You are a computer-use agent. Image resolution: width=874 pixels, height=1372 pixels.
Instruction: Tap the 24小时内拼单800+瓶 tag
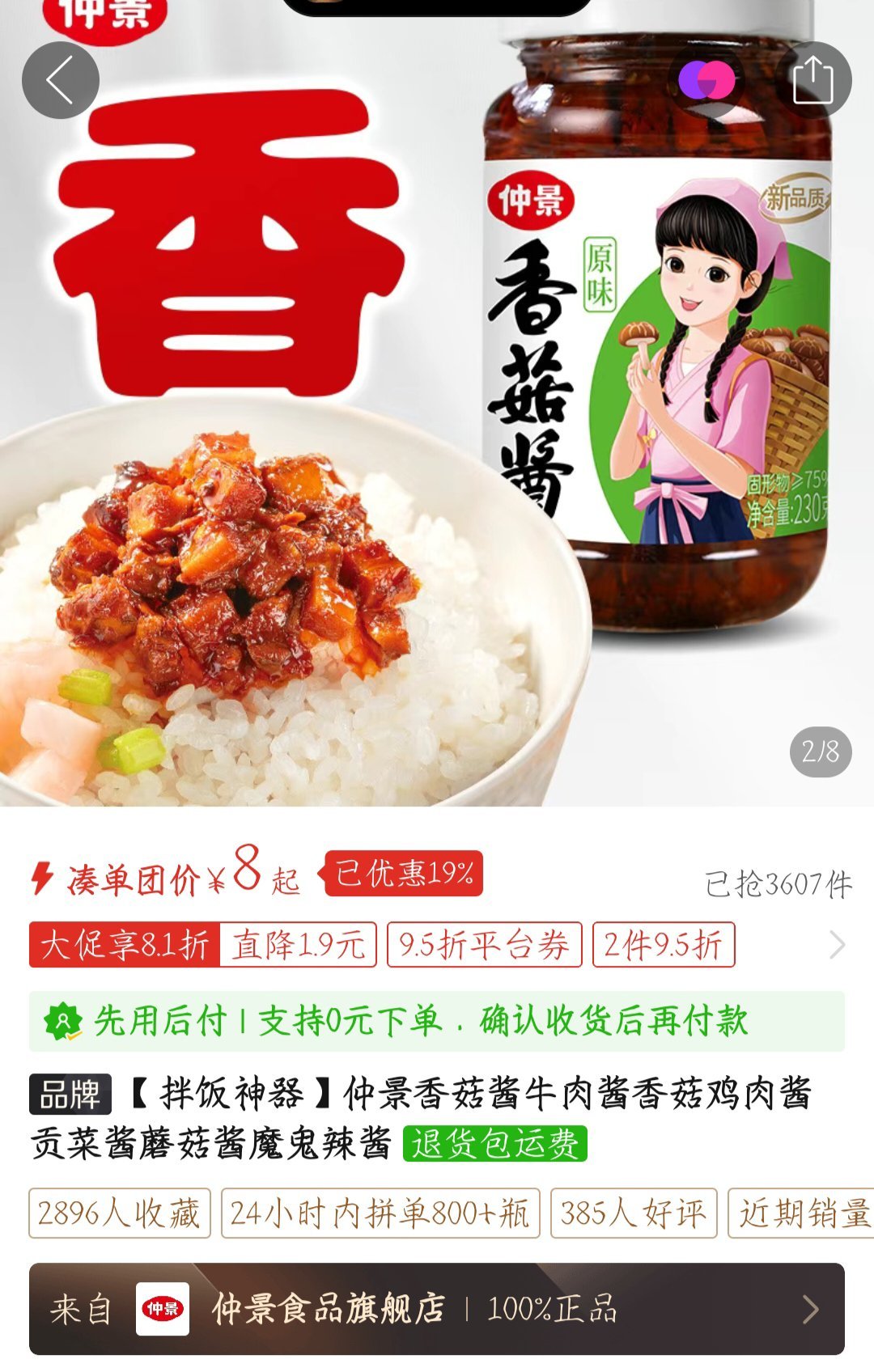[x=380, y=1213]
